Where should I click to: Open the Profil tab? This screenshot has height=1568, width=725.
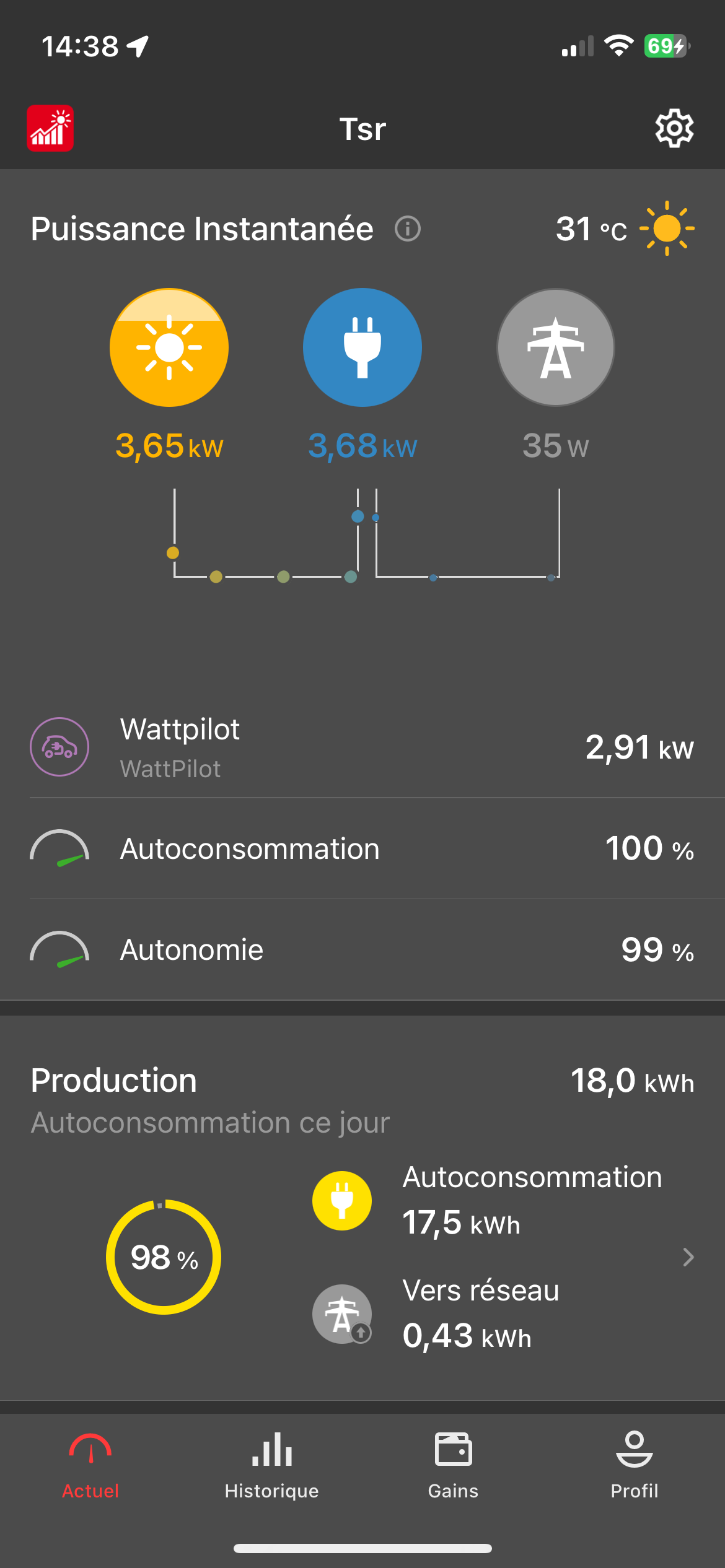(634, 1466)
